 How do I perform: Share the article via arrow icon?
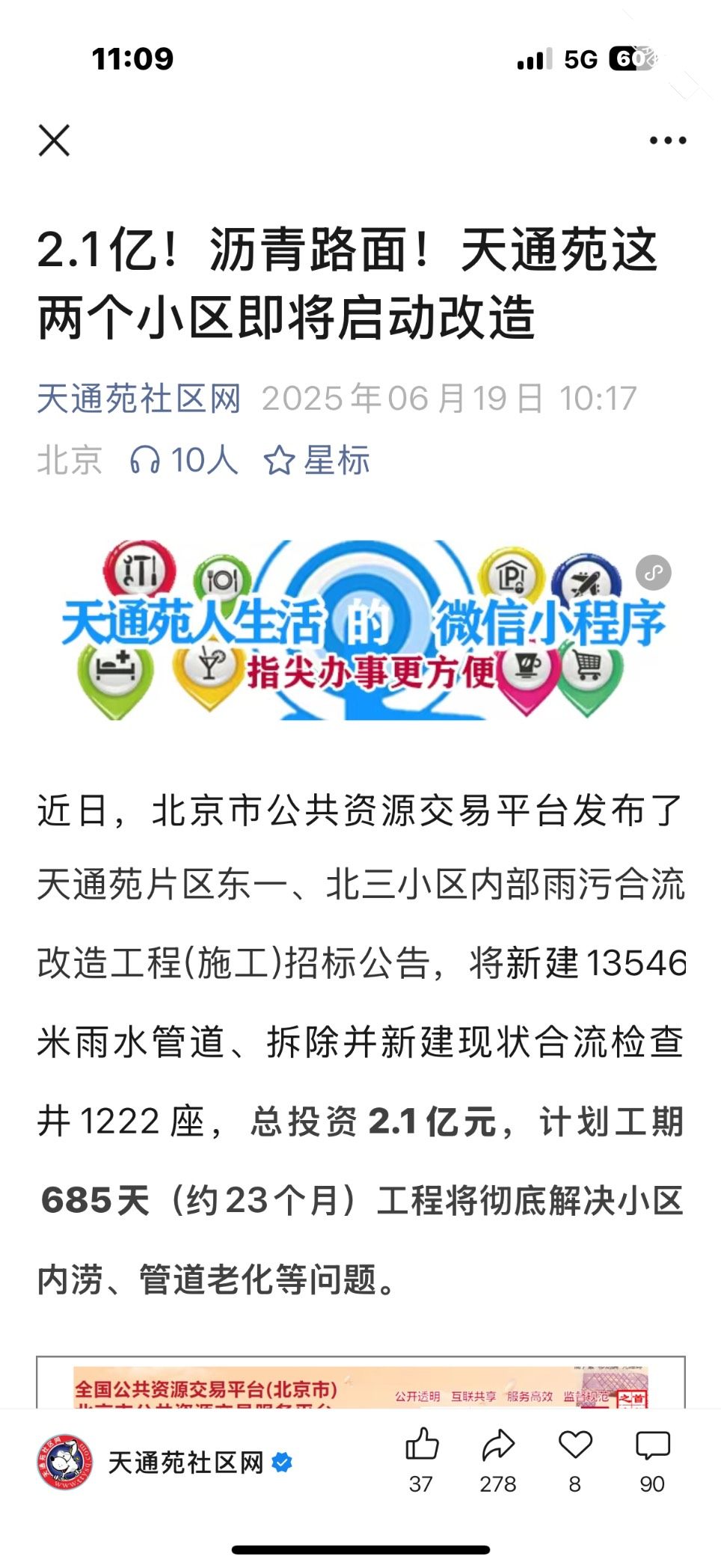(498, 1459)
